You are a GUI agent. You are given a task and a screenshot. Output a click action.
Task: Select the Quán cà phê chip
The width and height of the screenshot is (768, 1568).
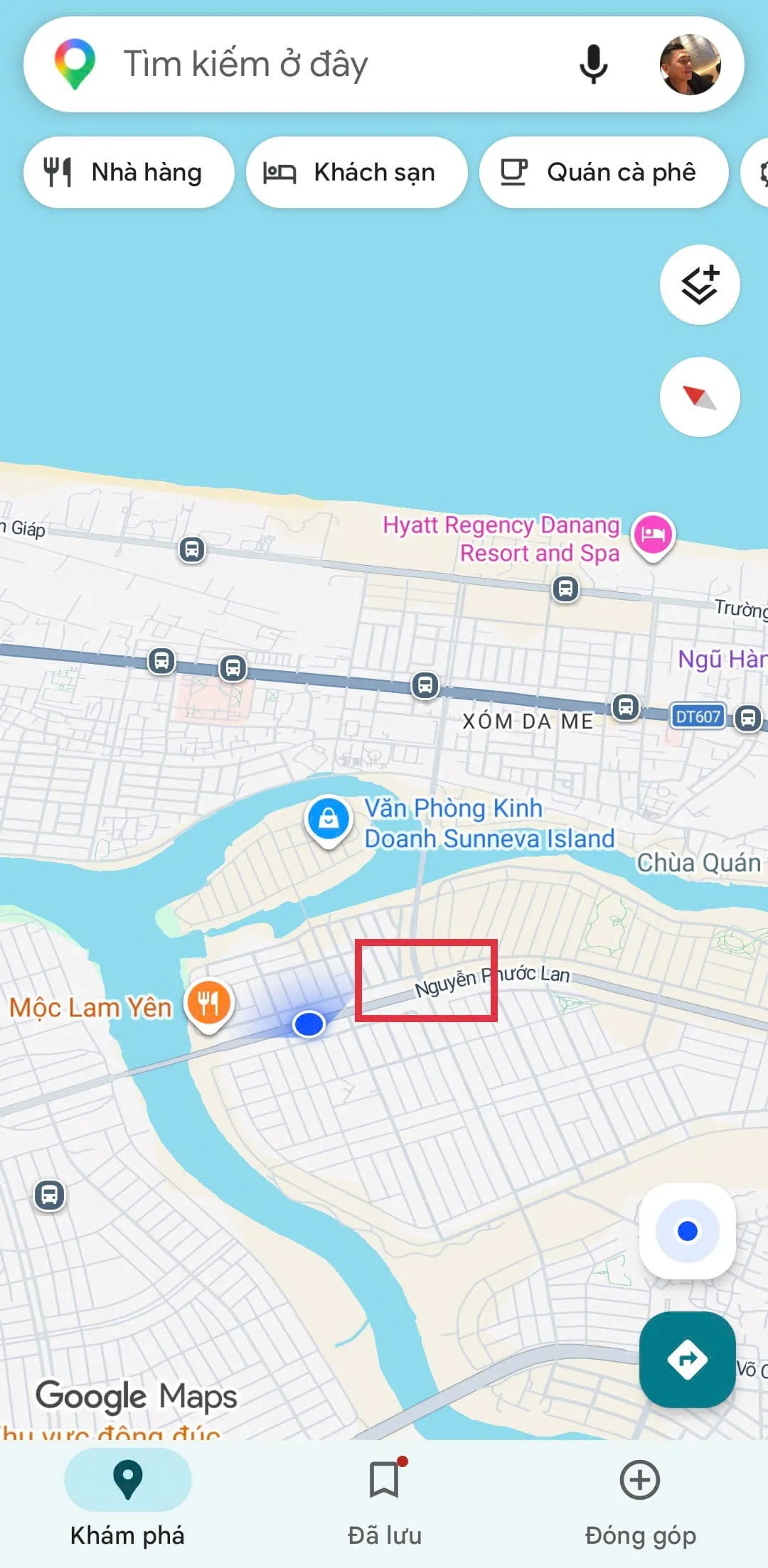pos(604,173)
